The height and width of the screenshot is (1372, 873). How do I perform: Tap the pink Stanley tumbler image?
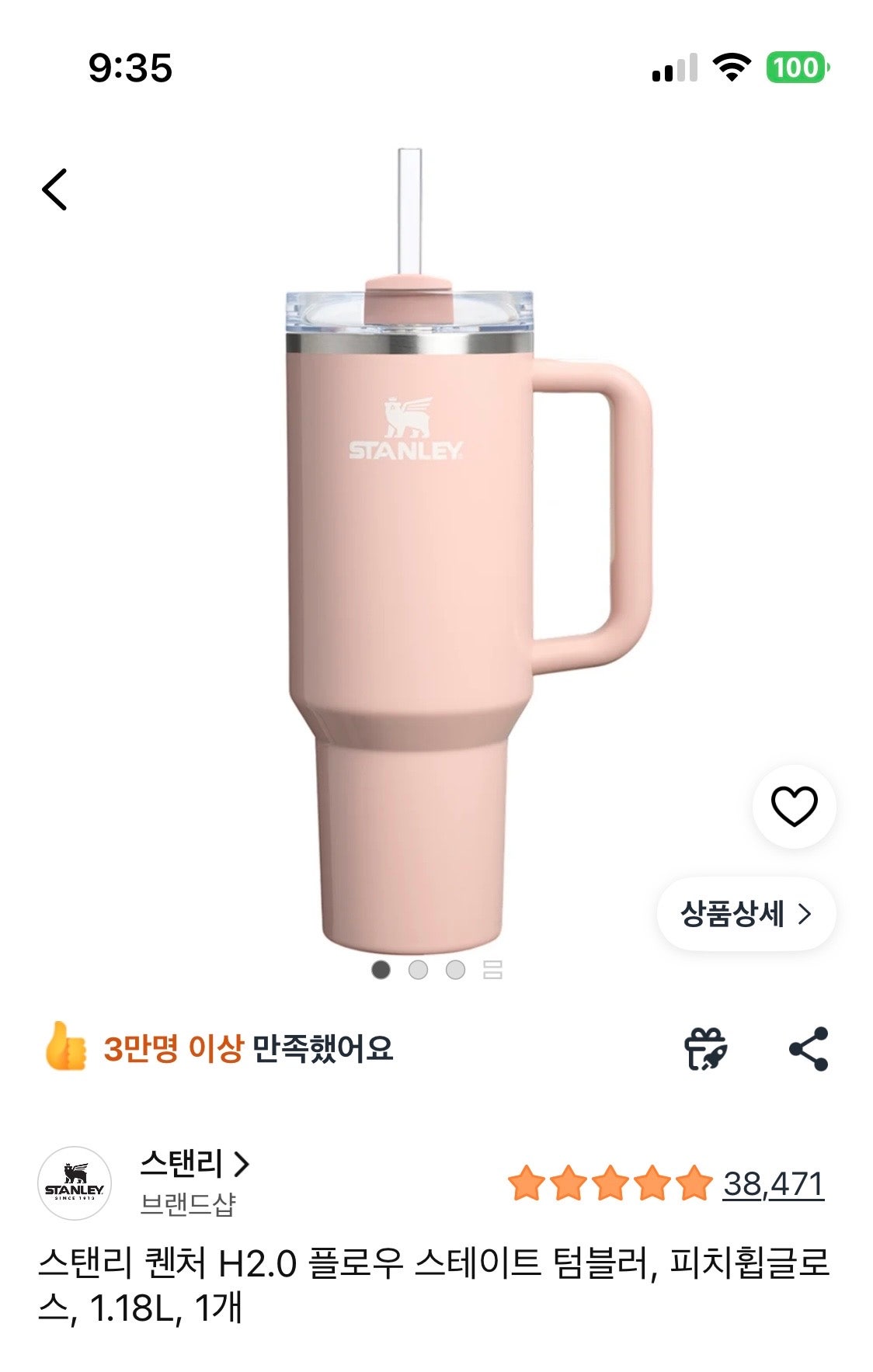(x=435, y=559)
